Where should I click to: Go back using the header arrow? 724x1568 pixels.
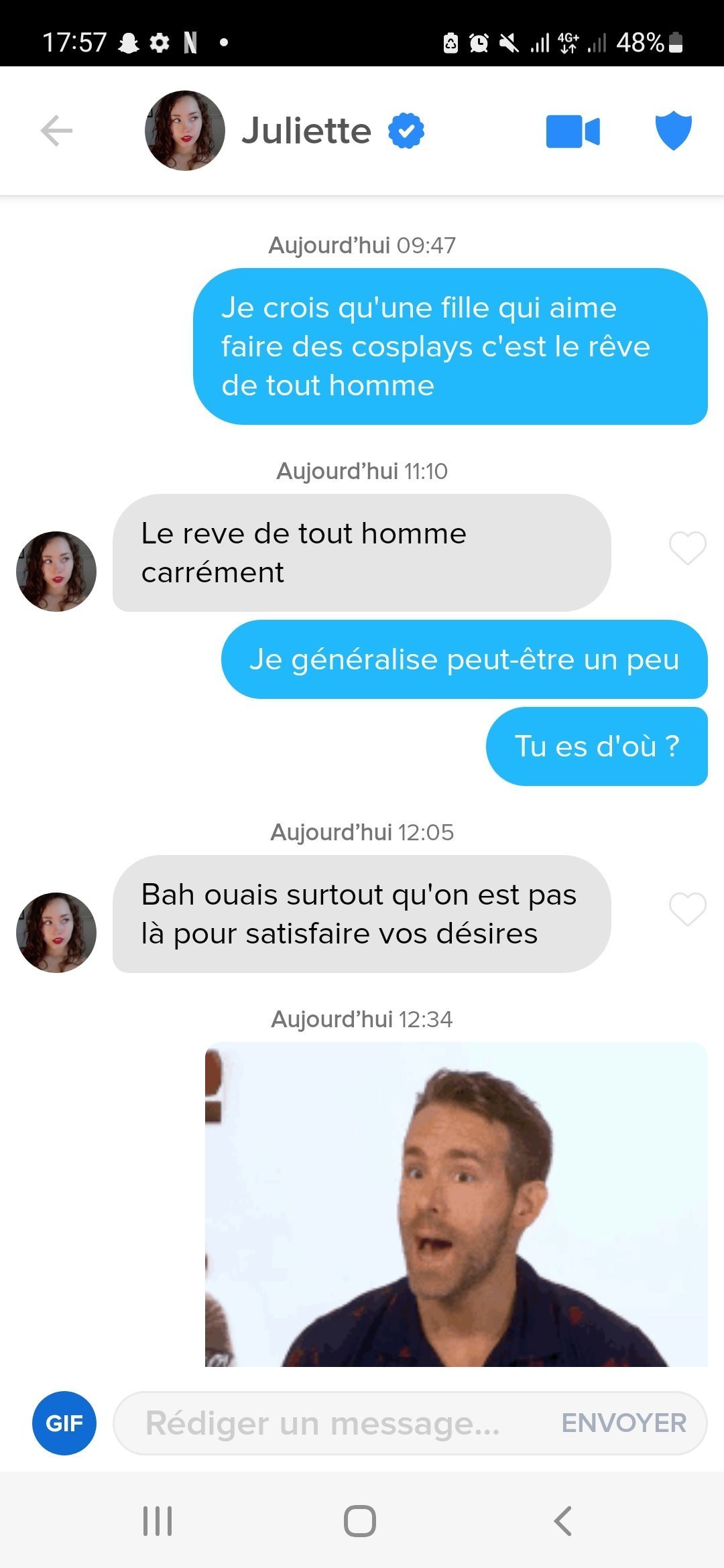point(56,130)
